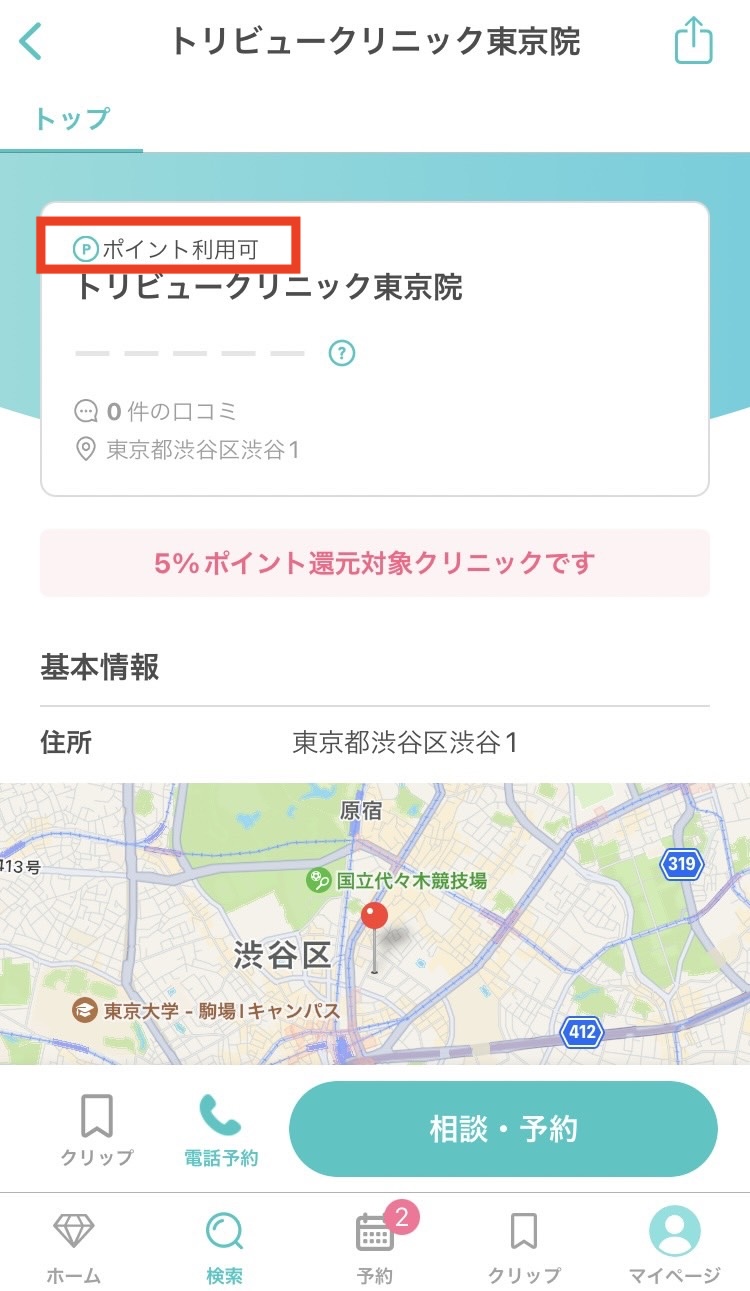750x1291 pixels.
Task: Clip this clinic with クリップ button
Action: tap(97, 1131)
